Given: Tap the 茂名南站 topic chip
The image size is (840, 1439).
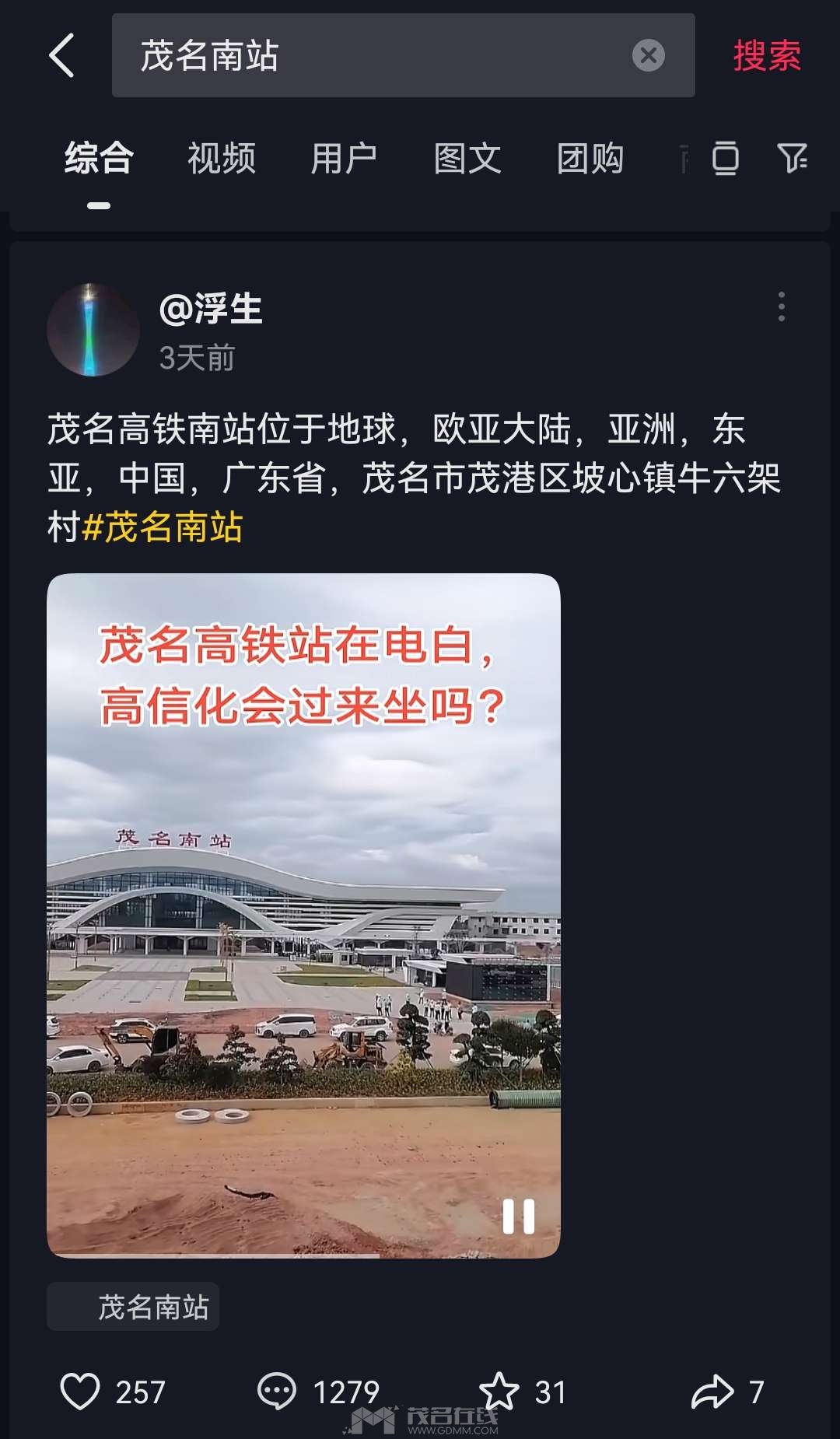Looking at the screenshot, I should [133, 1307].
